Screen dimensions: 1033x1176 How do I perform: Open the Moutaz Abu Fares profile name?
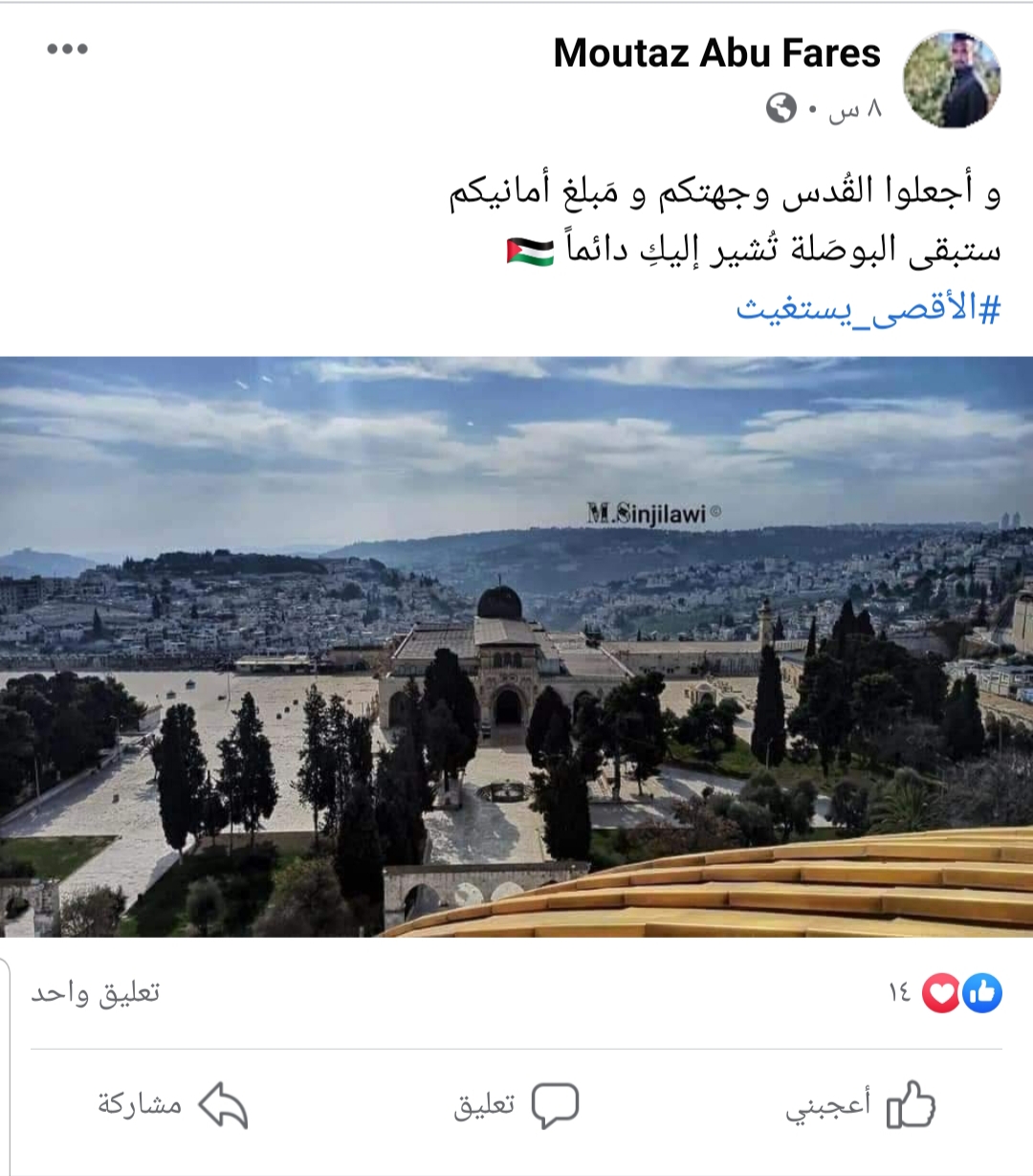[x=716, y=54]
